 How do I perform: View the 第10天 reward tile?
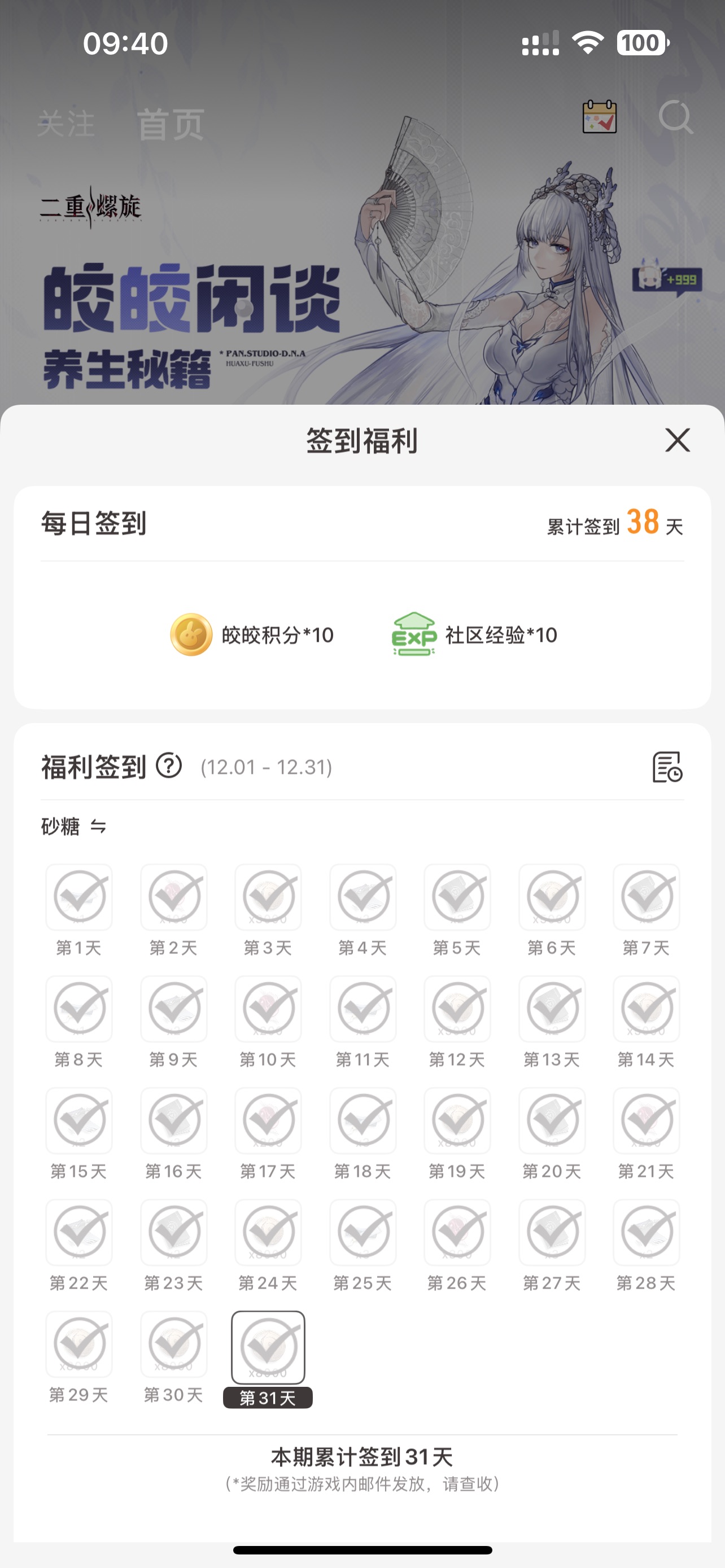pyautogui.click(x=268, y=1009)
